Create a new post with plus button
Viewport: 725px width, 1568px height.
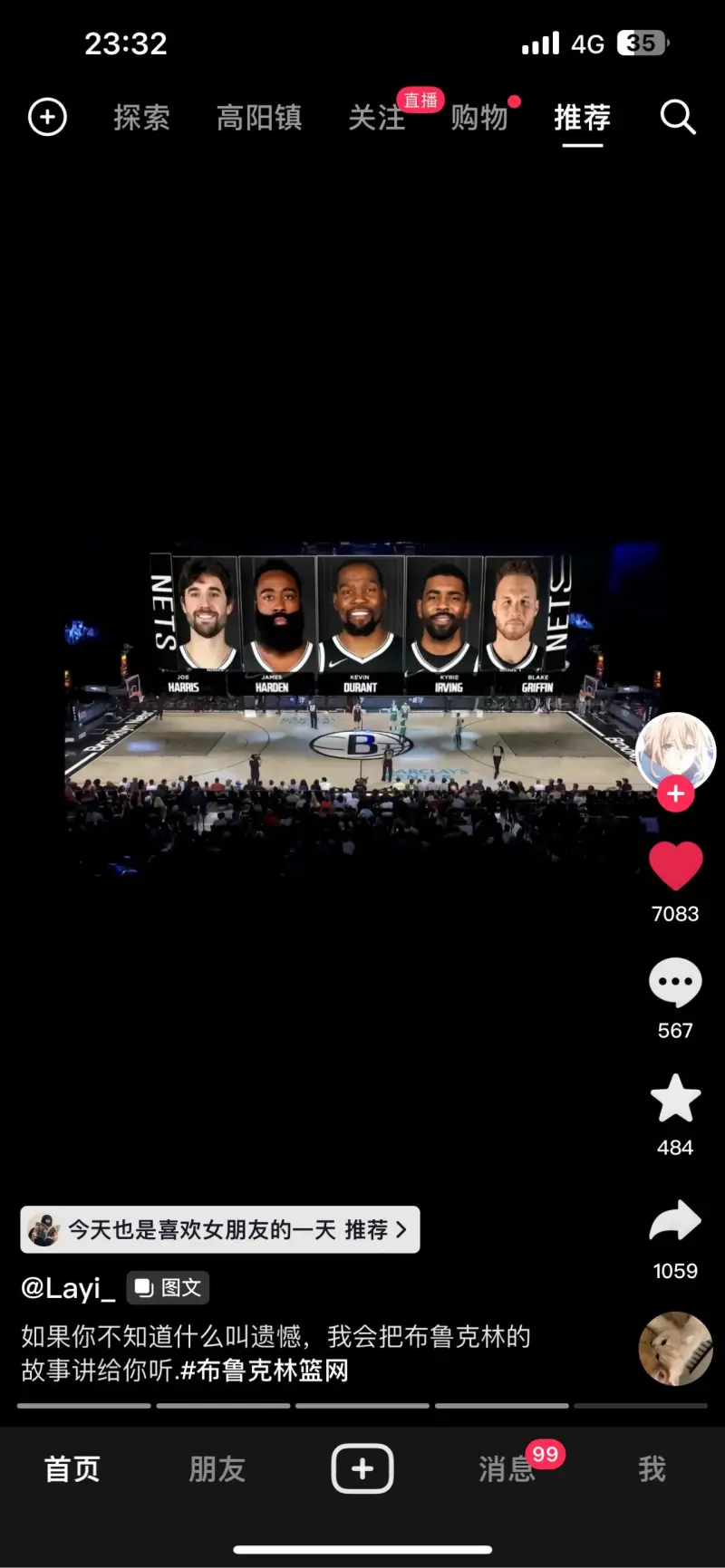[x=362, y=1468]
